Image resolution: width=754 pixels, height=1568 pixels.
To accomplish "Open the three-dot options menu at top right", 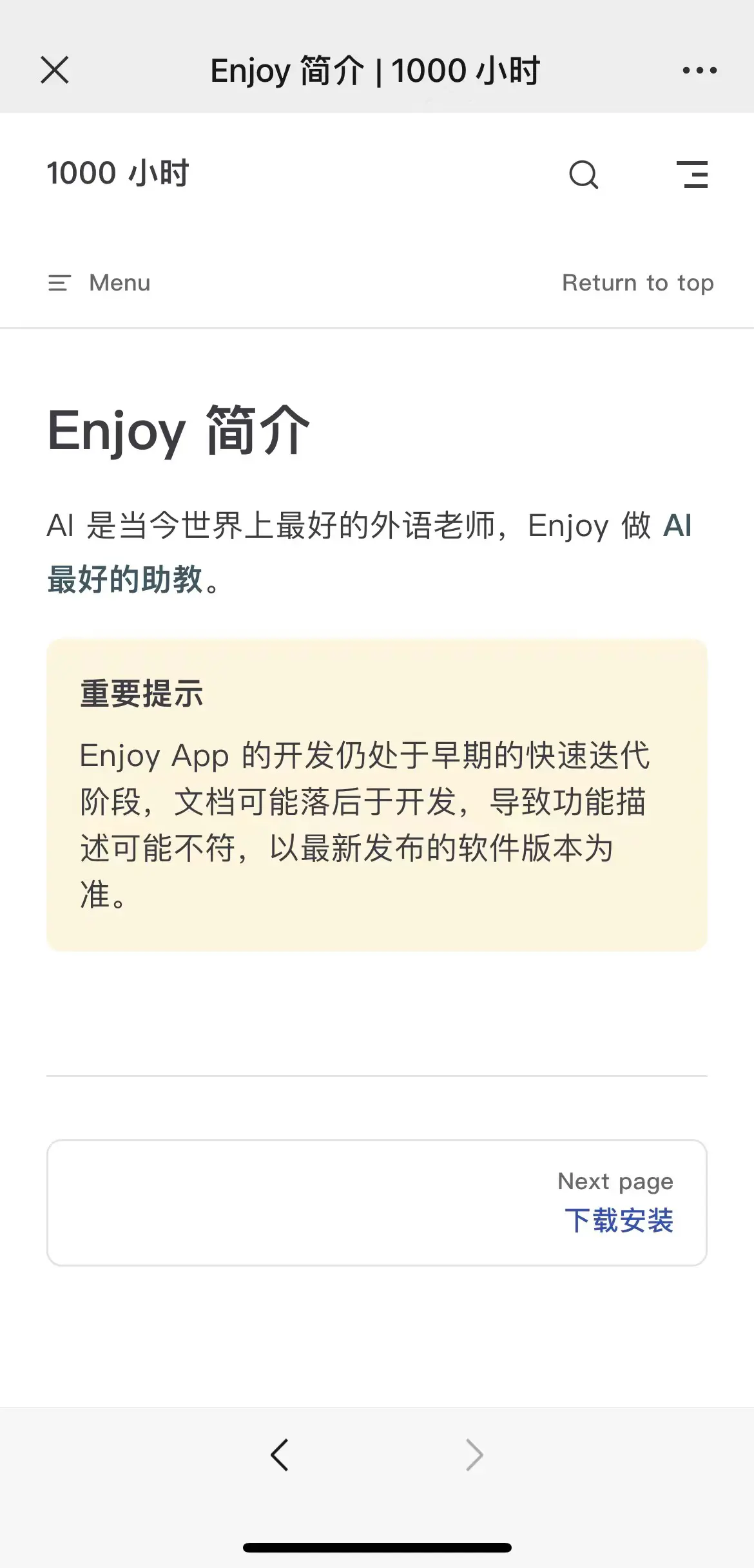I will point(701,71).
